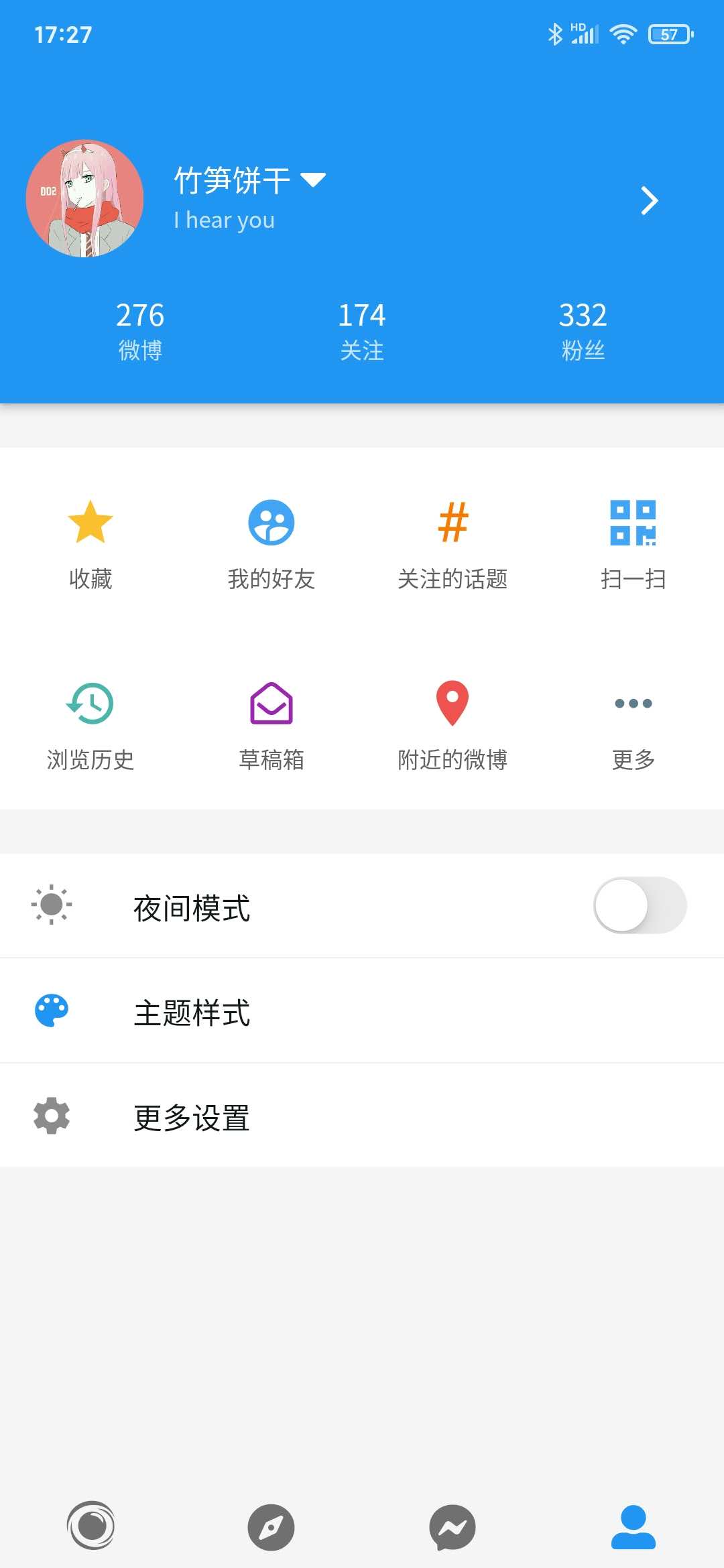Switch to the home timeline tab
The height and width of the screenshot is (1568, 724).
91,1526
